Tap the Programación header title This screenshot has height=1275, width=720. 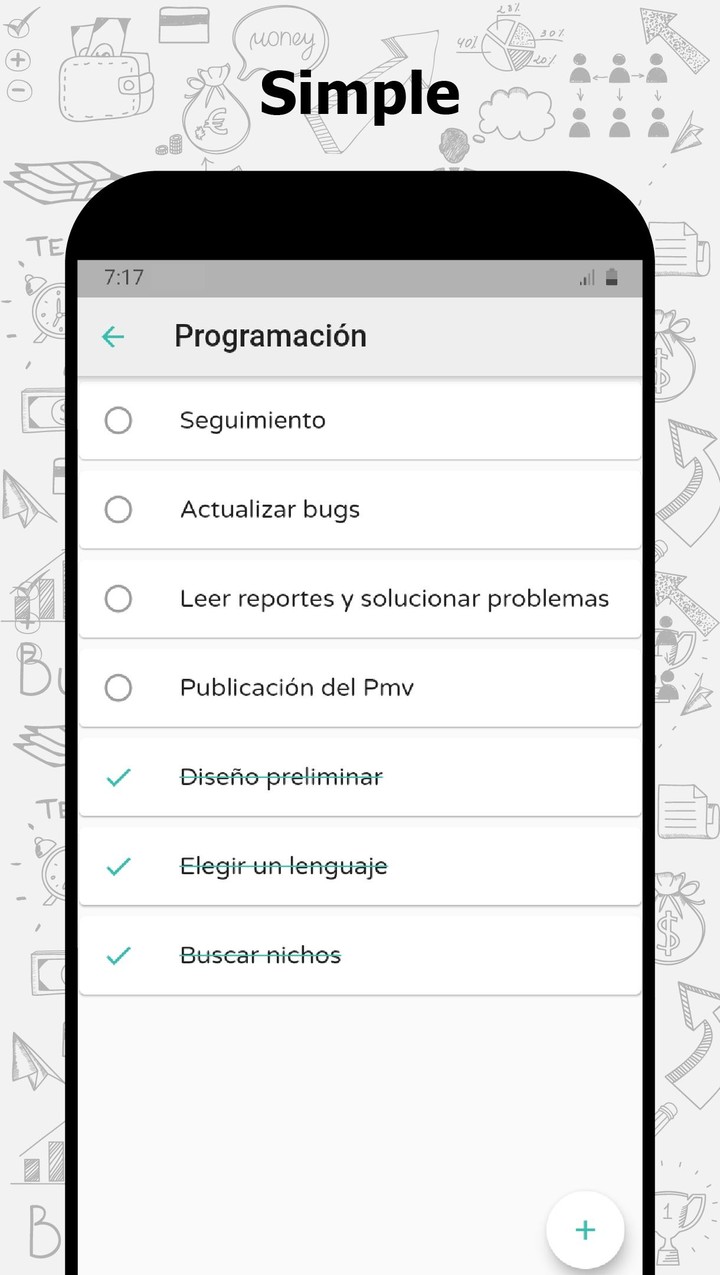[270, 336]
